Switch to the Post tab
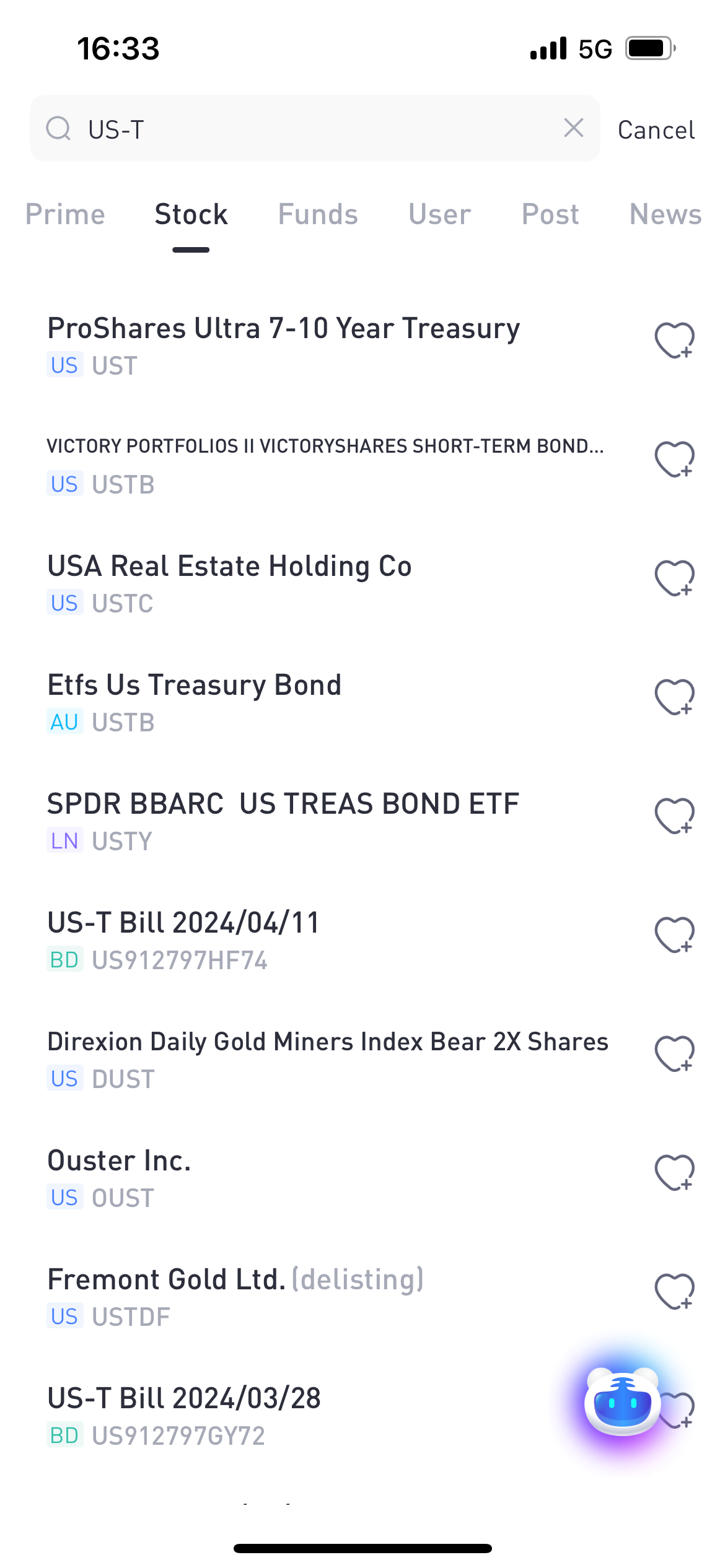The height and width of the screenshot is (1568, 725). [x=550, y=215]
